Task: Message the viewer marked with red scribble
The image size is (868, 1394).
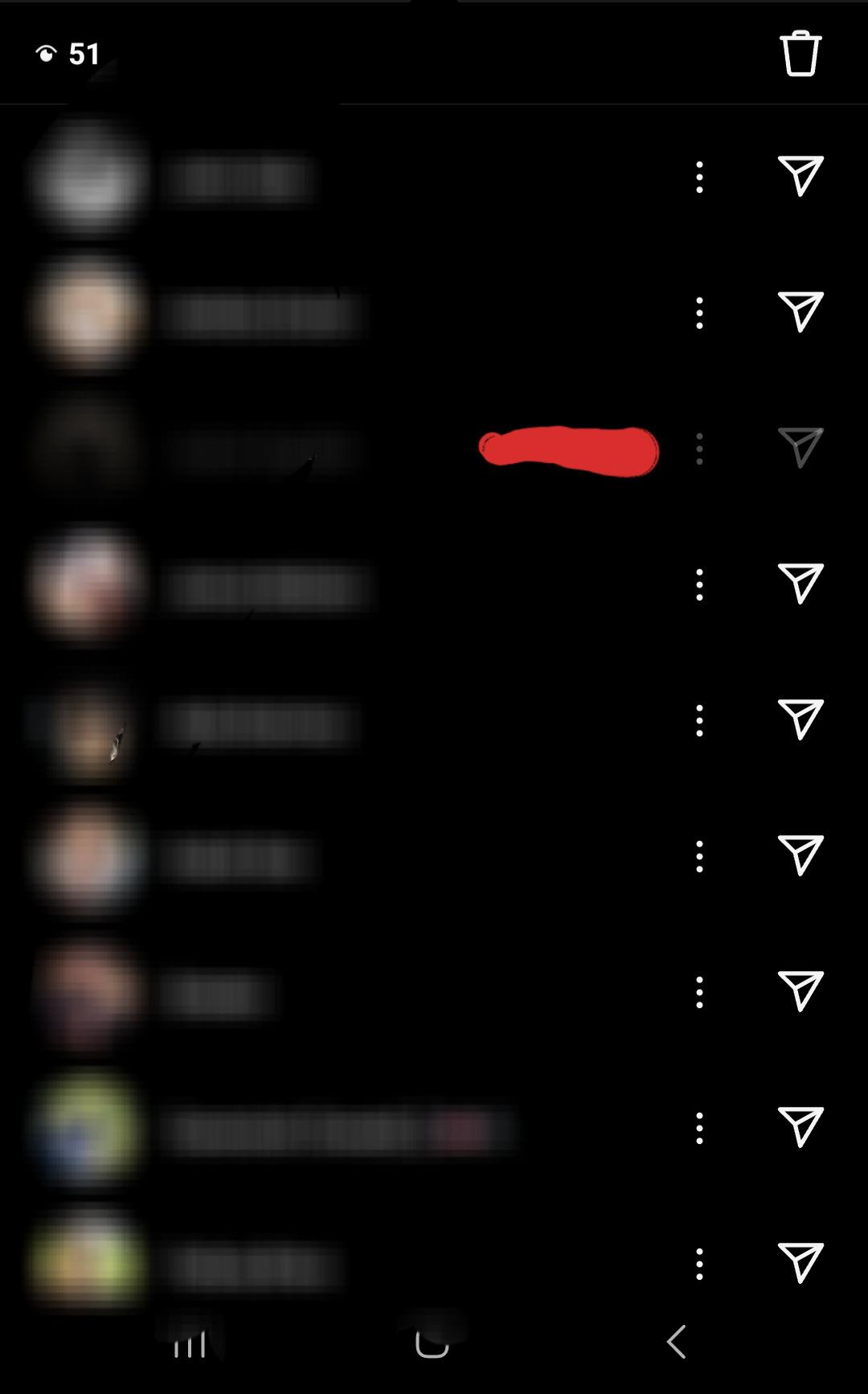Action: pyautogui.click(x=800, y=447)
